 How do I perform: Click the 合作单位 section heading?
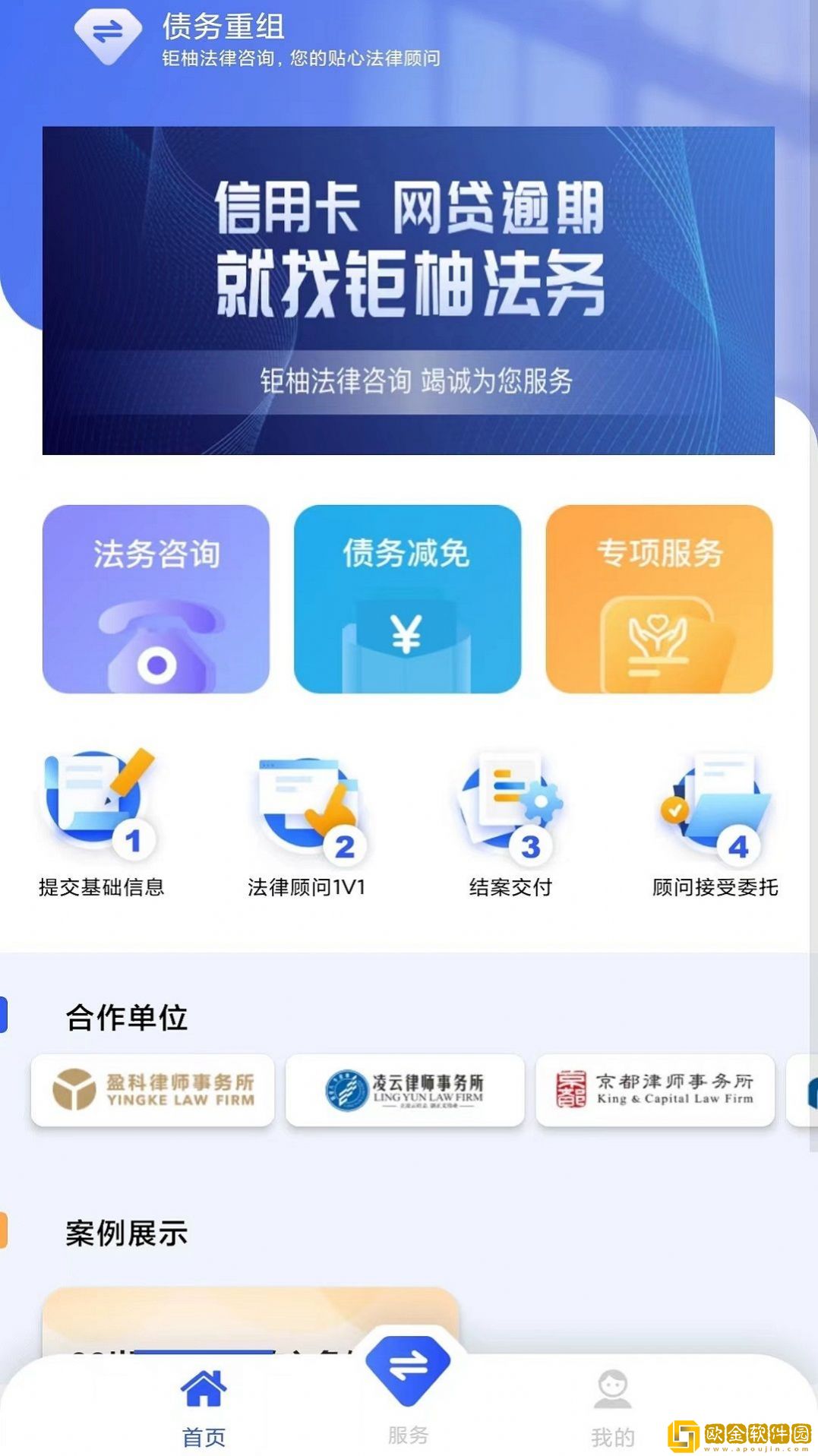click(x=126, y=1015)
